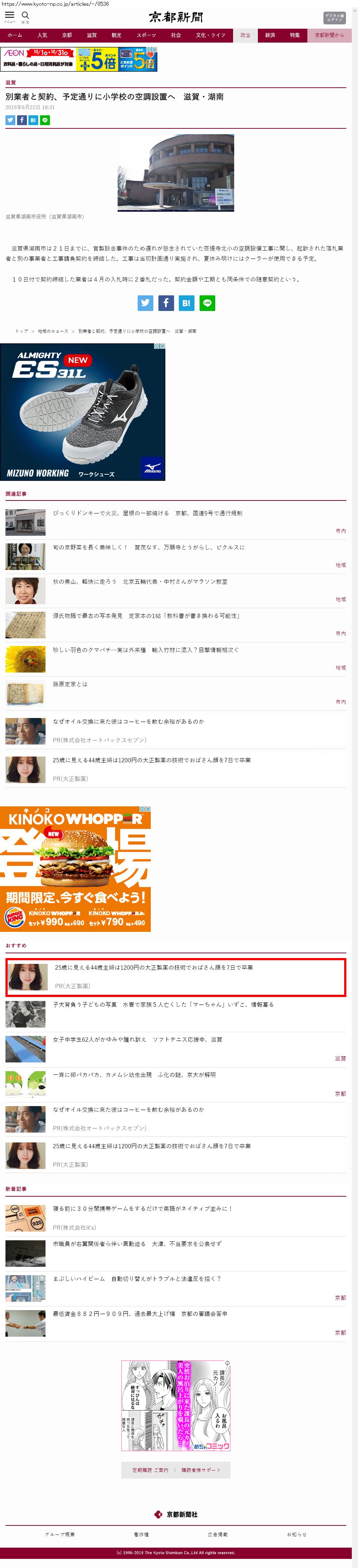The image size is (358, 1568).
Task: Tap the 定期購読ご案内 link
Action: click(x=150, y=1470)
